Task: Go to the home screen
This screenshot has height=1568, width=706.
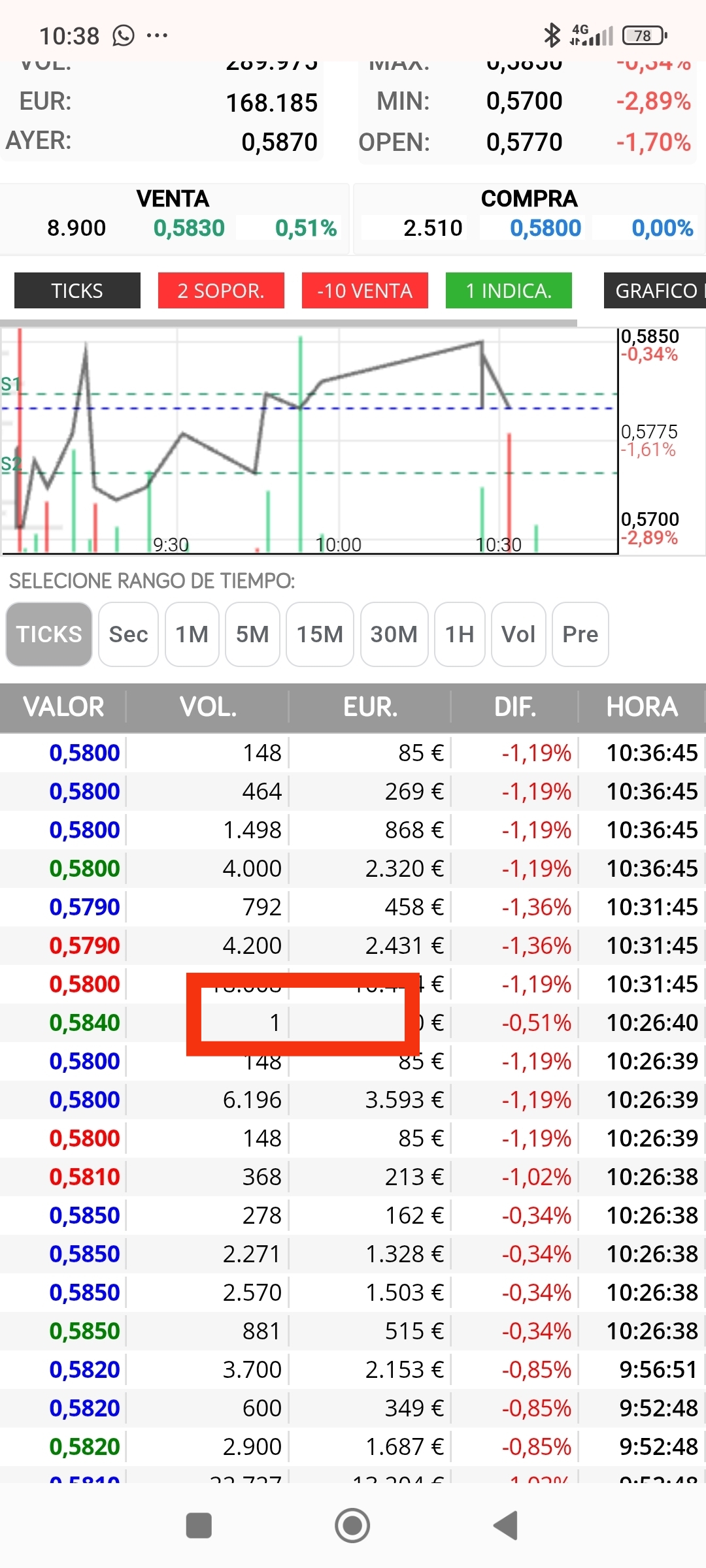Action: point(352,1526)
